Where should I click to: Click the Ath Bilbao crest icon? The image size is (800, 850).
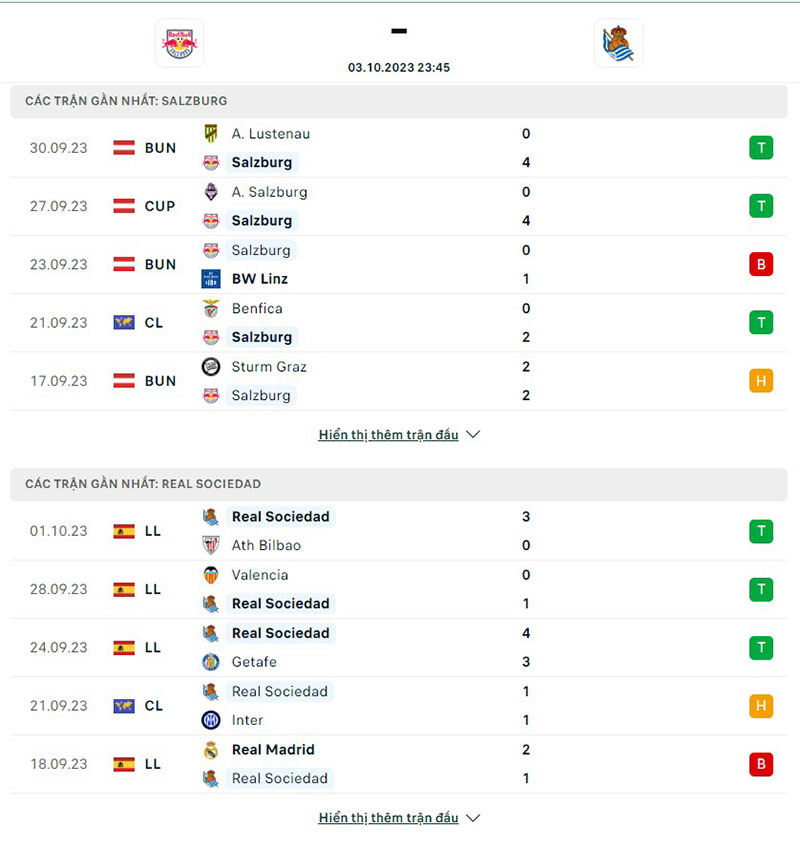click(211, 545)
